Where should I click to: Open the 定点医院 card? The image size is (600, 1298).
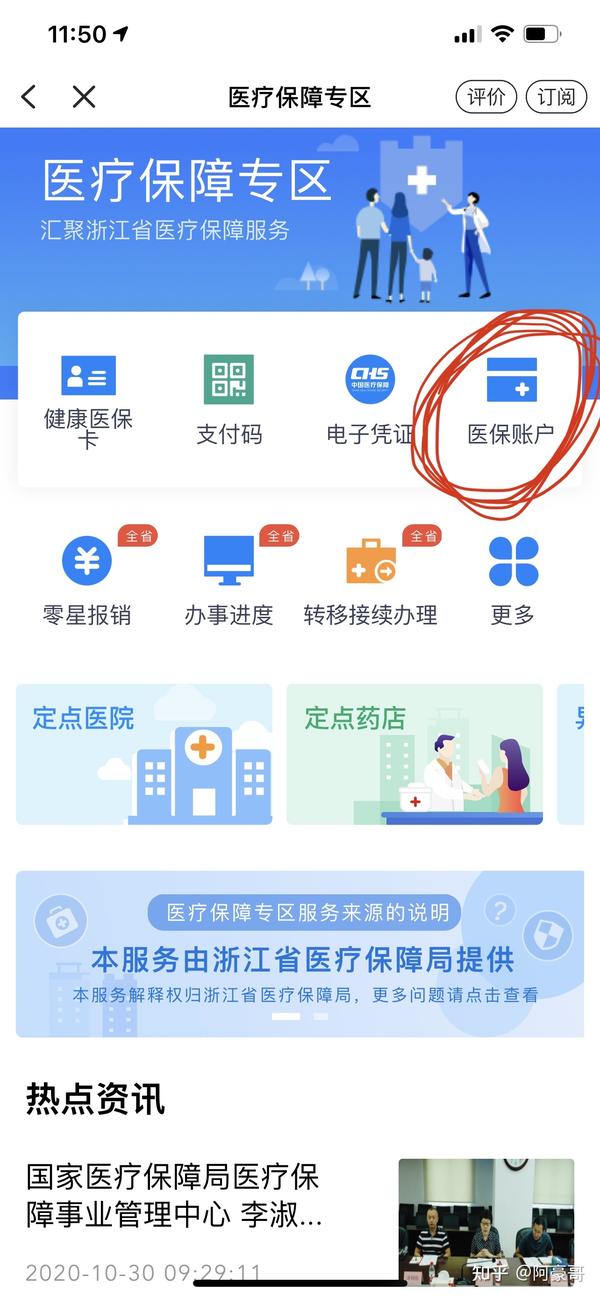pyautogui.click(x=144, y=755)
